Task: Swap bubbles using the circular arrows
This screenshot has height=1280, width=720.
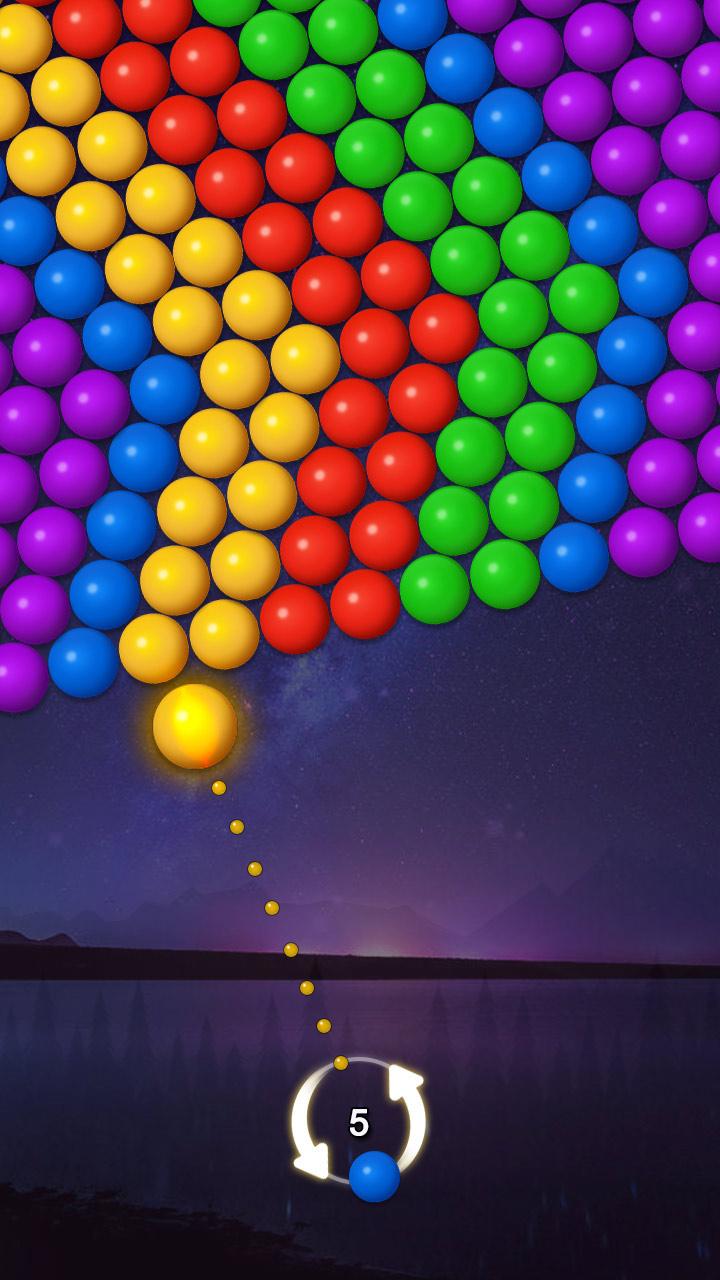Action: coord(359,1121)
